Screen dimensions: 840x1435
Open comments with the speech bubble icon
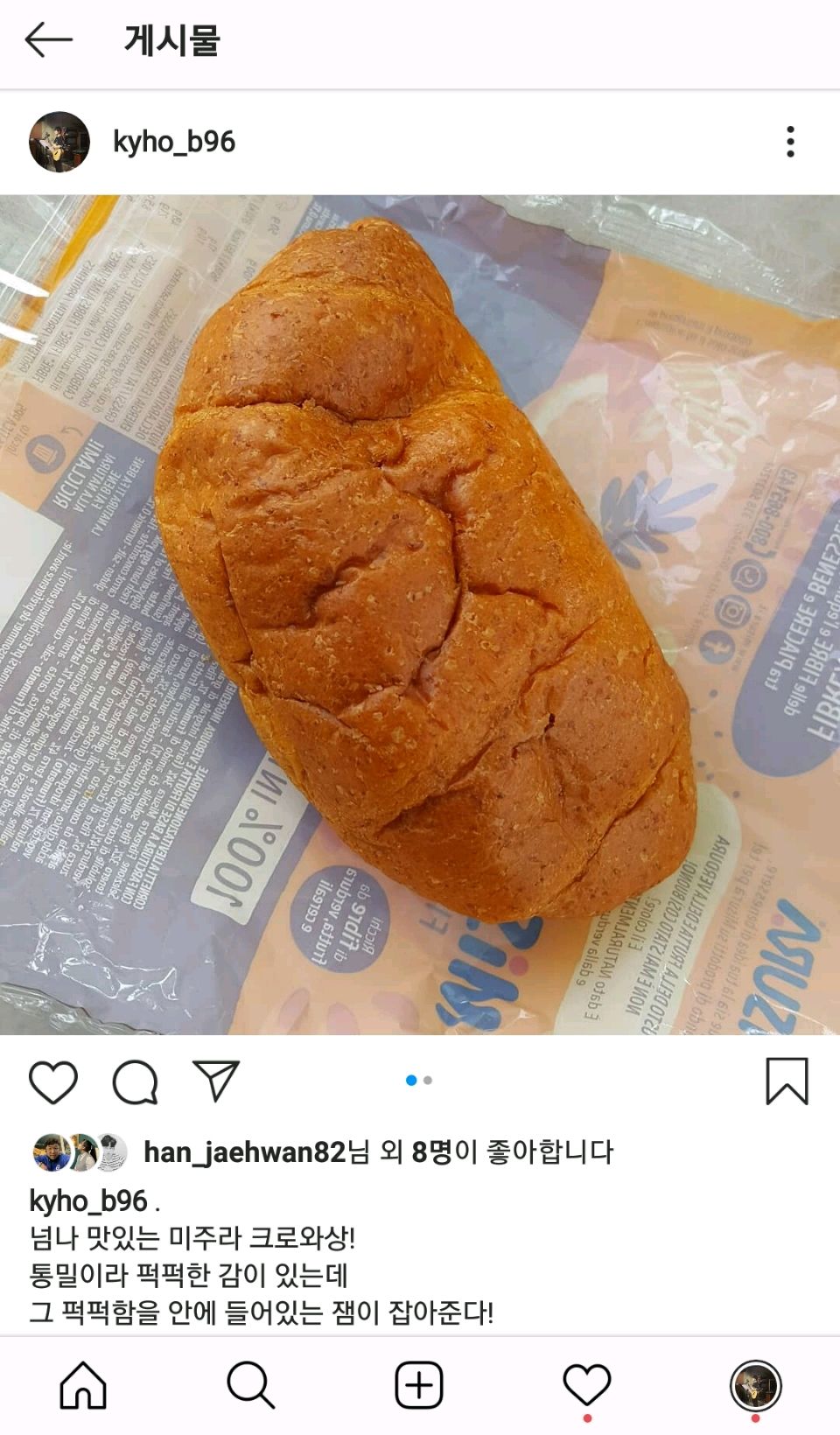[x=135, y=1081]
